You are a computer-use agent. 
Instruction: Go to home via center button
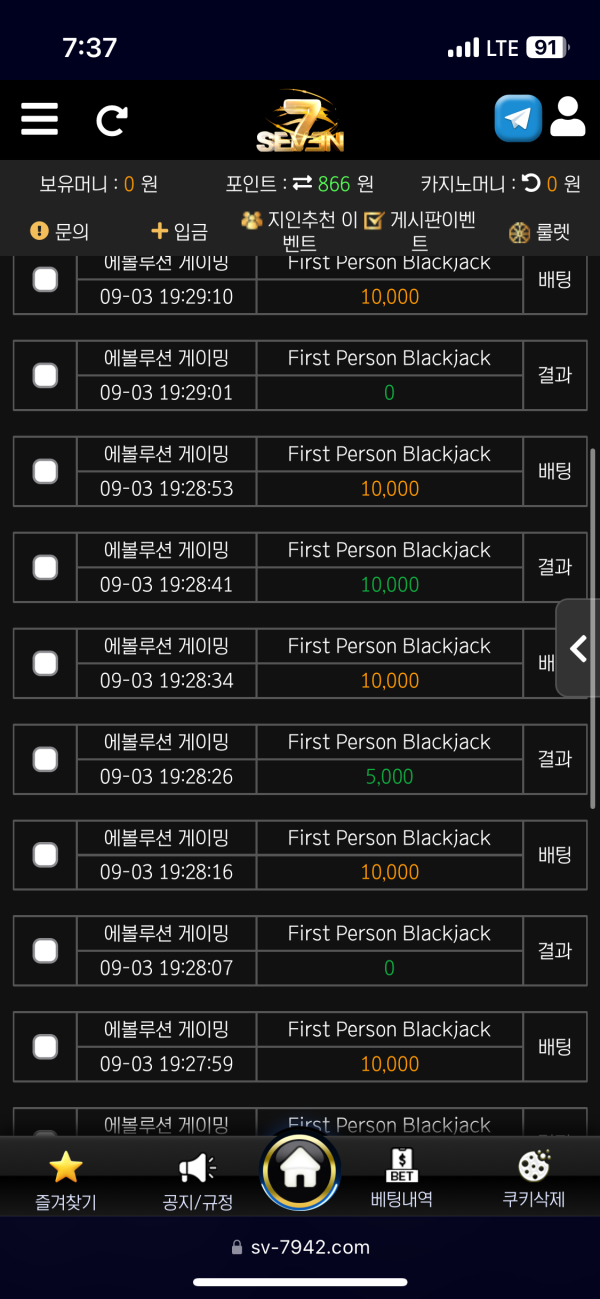[300, 1171]
